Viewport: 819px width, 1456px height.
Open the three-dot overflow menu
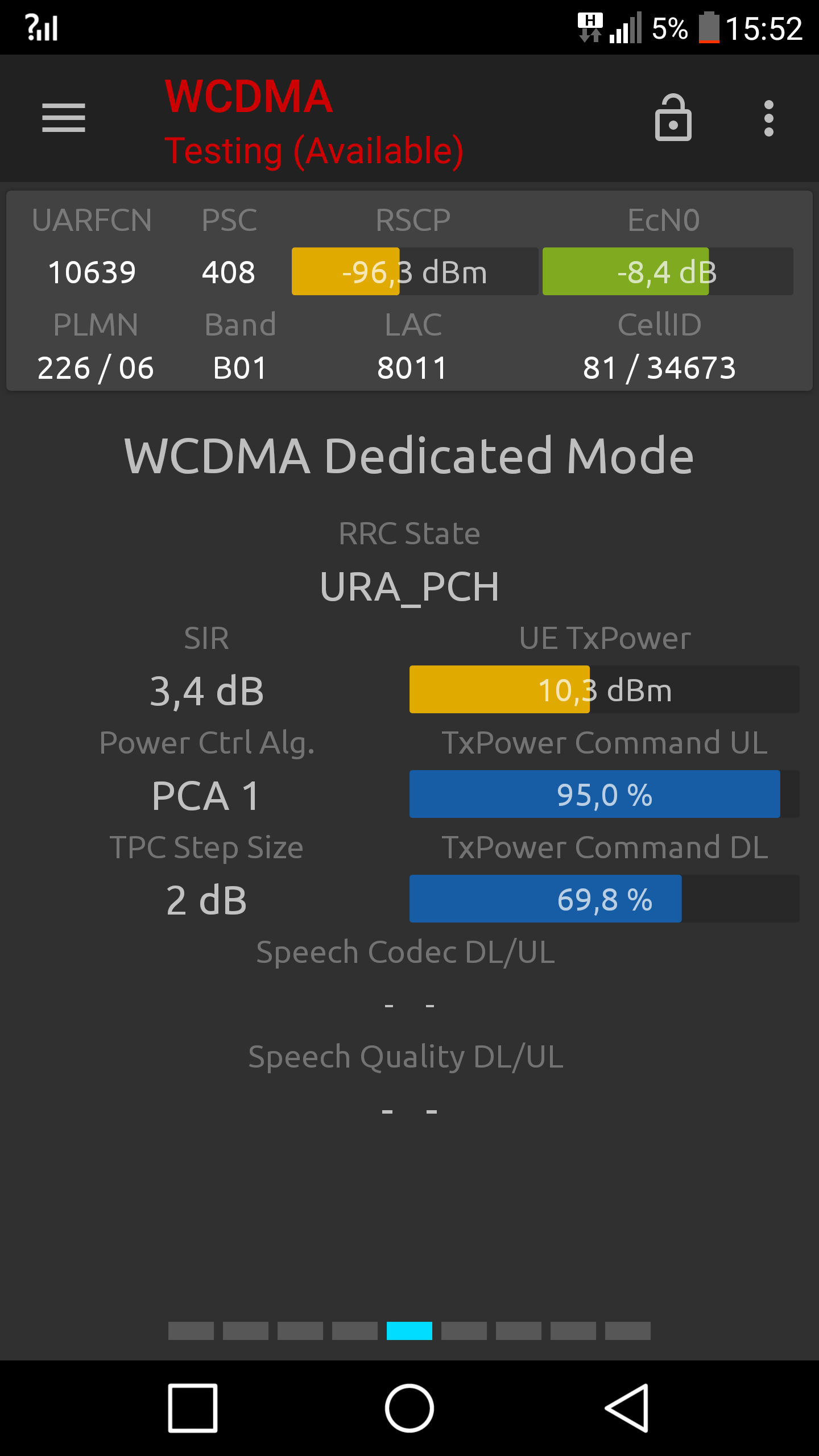tap(769, 118)
